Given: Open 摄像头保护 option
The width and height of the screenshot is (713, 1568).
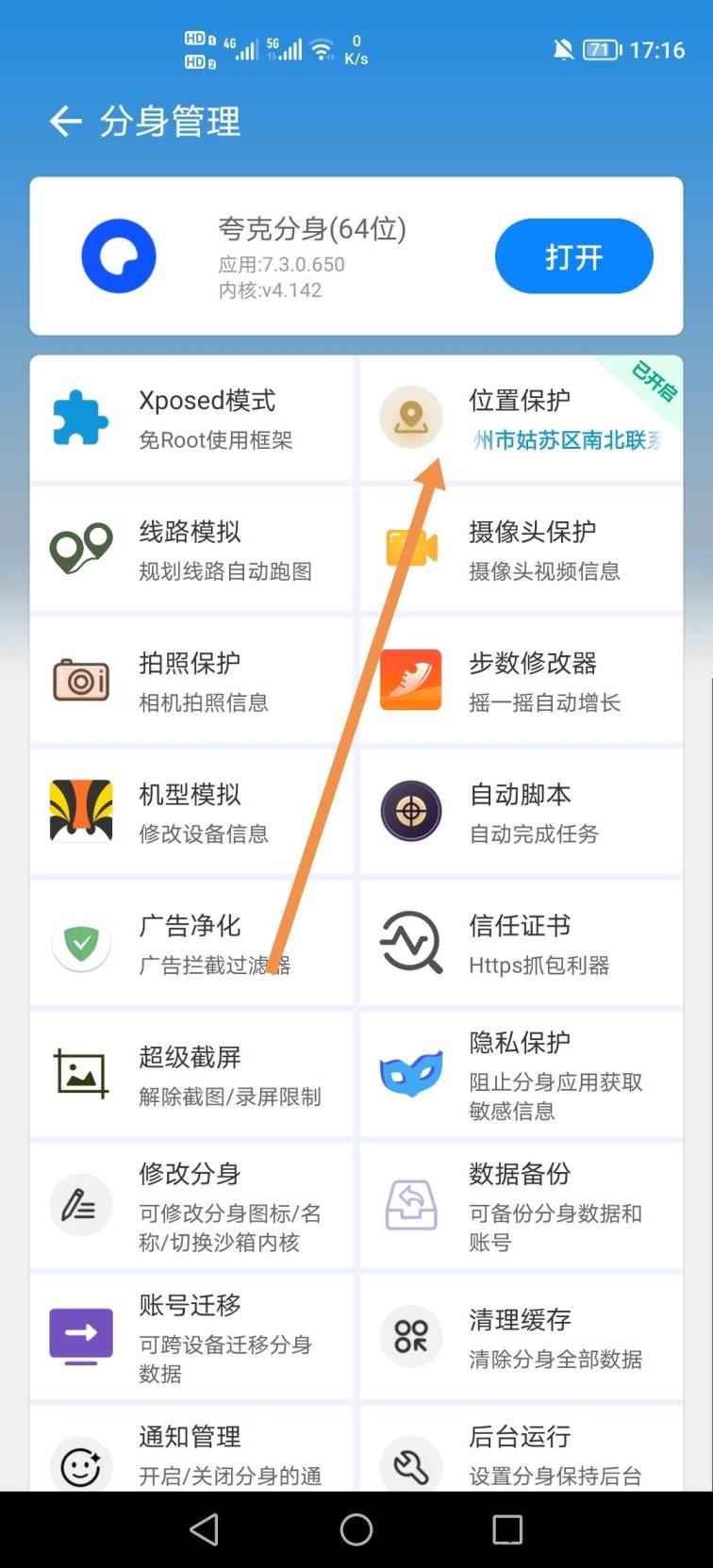Looking at the screenshot, I should (521, 549).
